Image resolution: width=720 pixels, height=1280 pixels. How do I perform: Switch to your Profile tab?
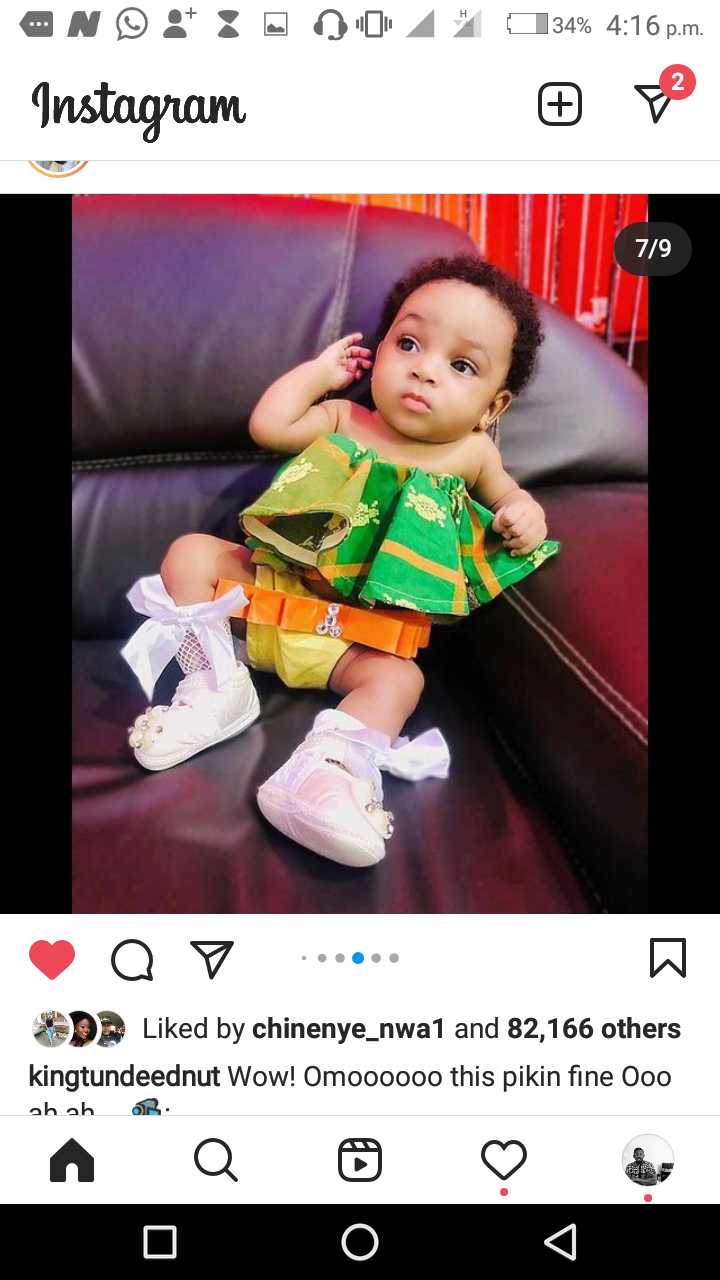(x=647, y=1160)
